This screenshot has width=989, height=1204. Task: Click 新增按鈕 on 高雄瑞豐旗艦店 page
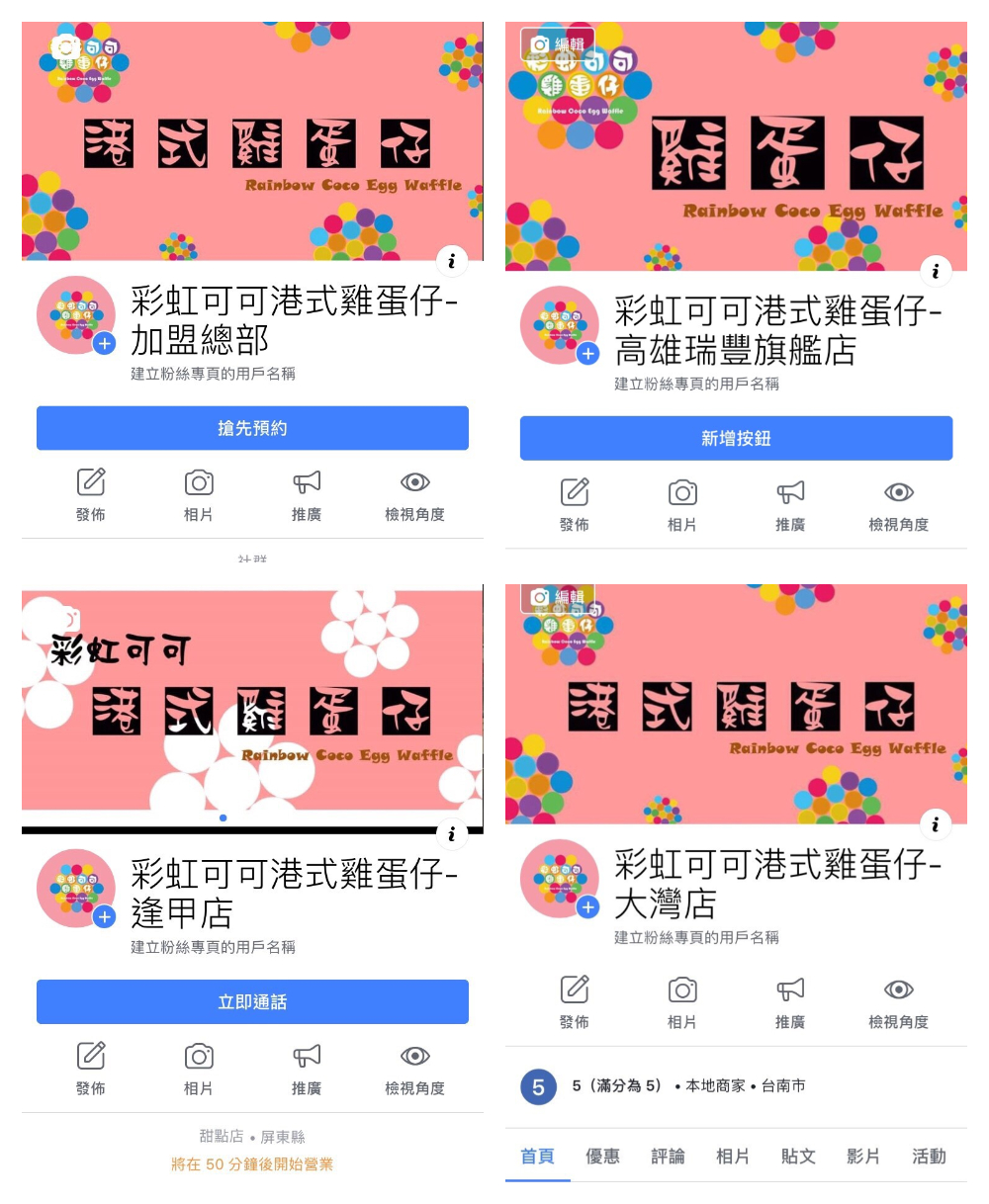(x=735, y=438)
